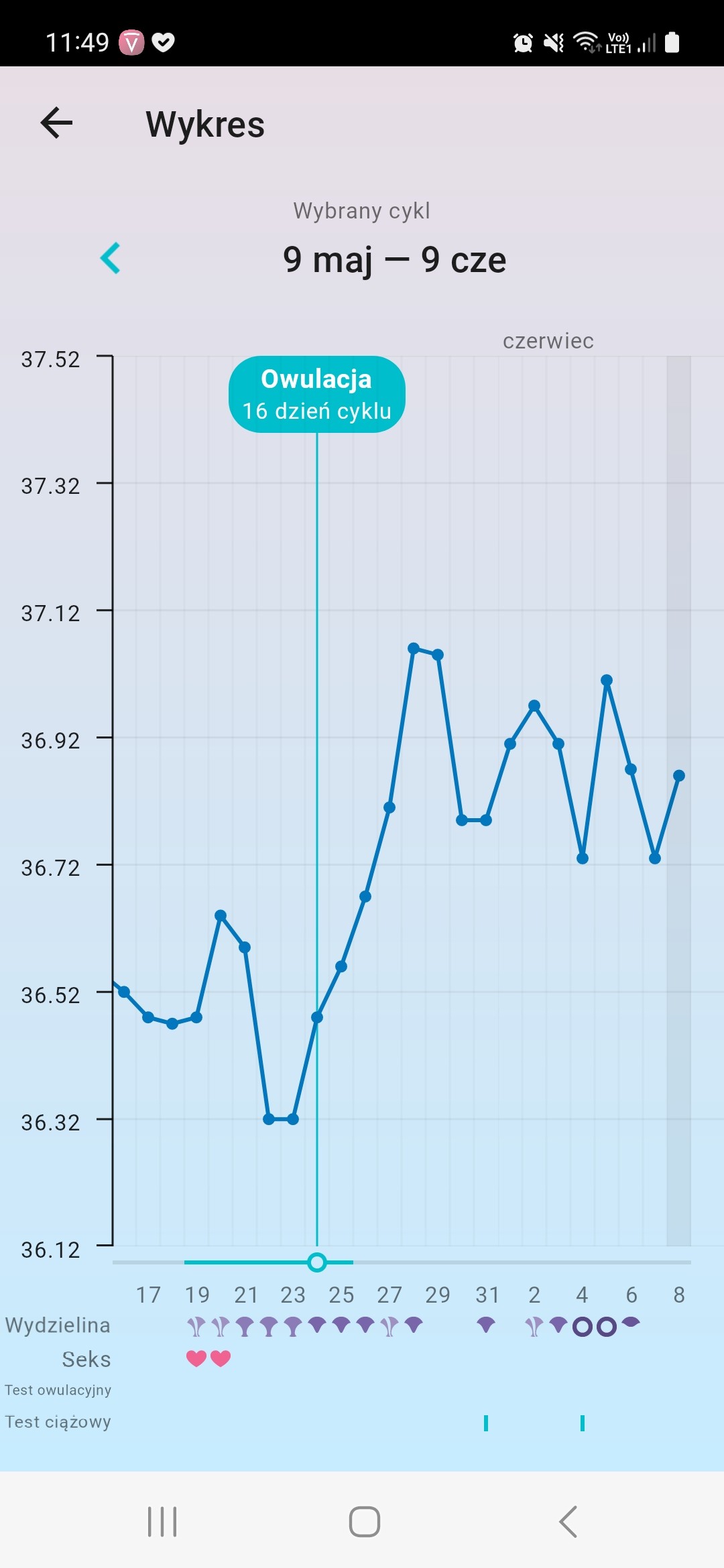The height and width of the screenshot is (1568, 724).
Task: Show the previous cycle
Action: 111,258
